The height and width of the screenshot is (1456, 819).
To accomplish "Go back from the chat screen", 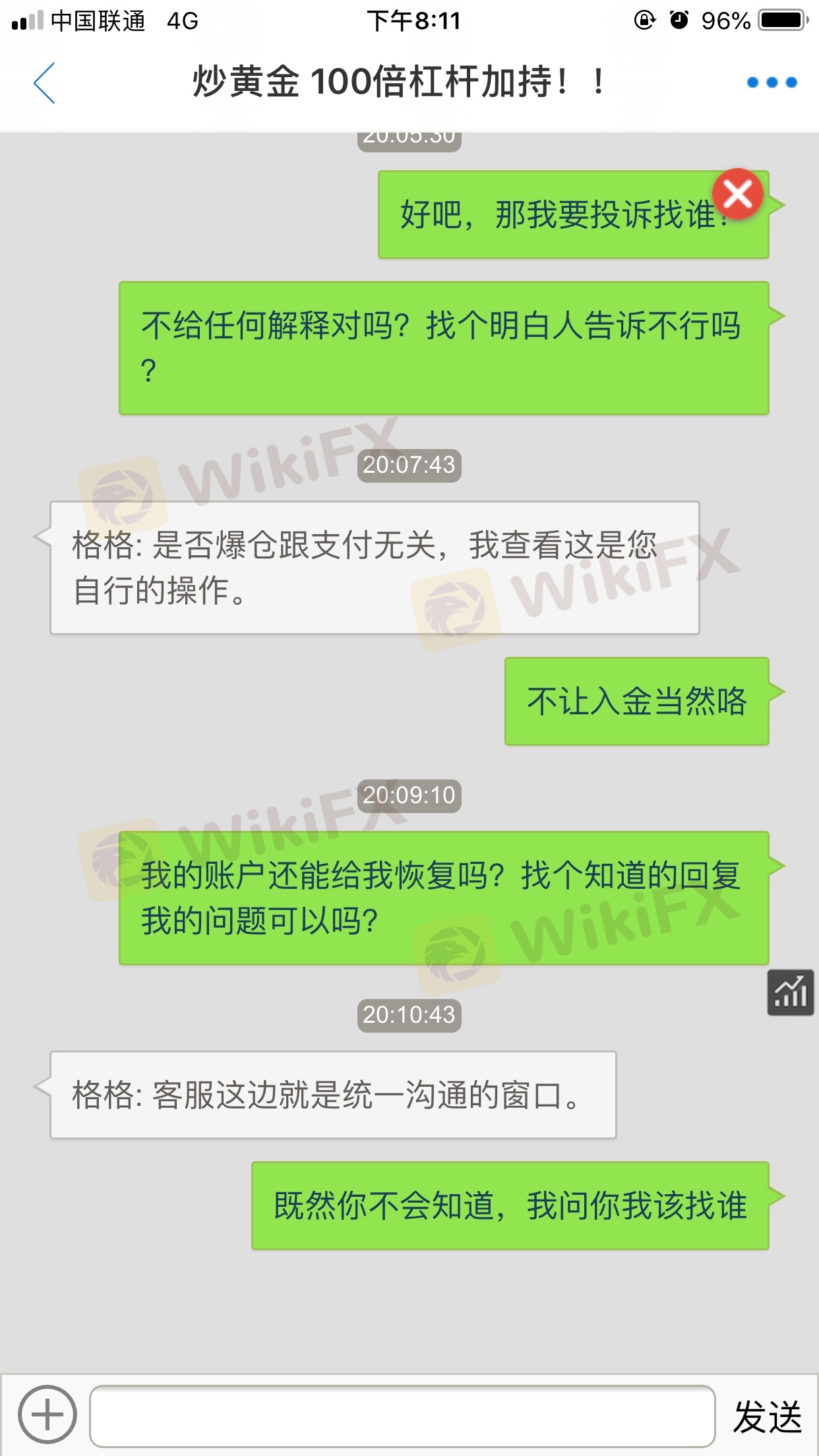I will 44,83.
